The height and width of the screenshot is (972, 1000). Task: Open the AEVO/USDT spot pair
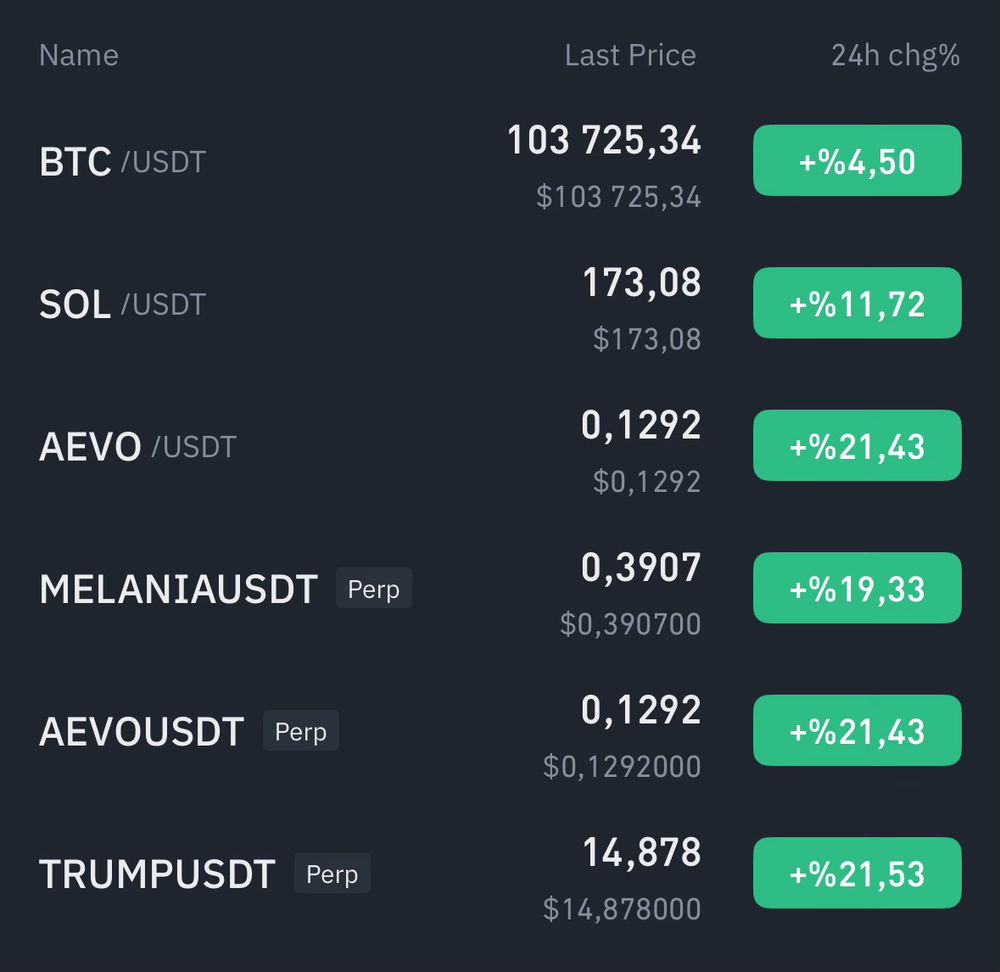pyautogui.click(x=137, y=447)
